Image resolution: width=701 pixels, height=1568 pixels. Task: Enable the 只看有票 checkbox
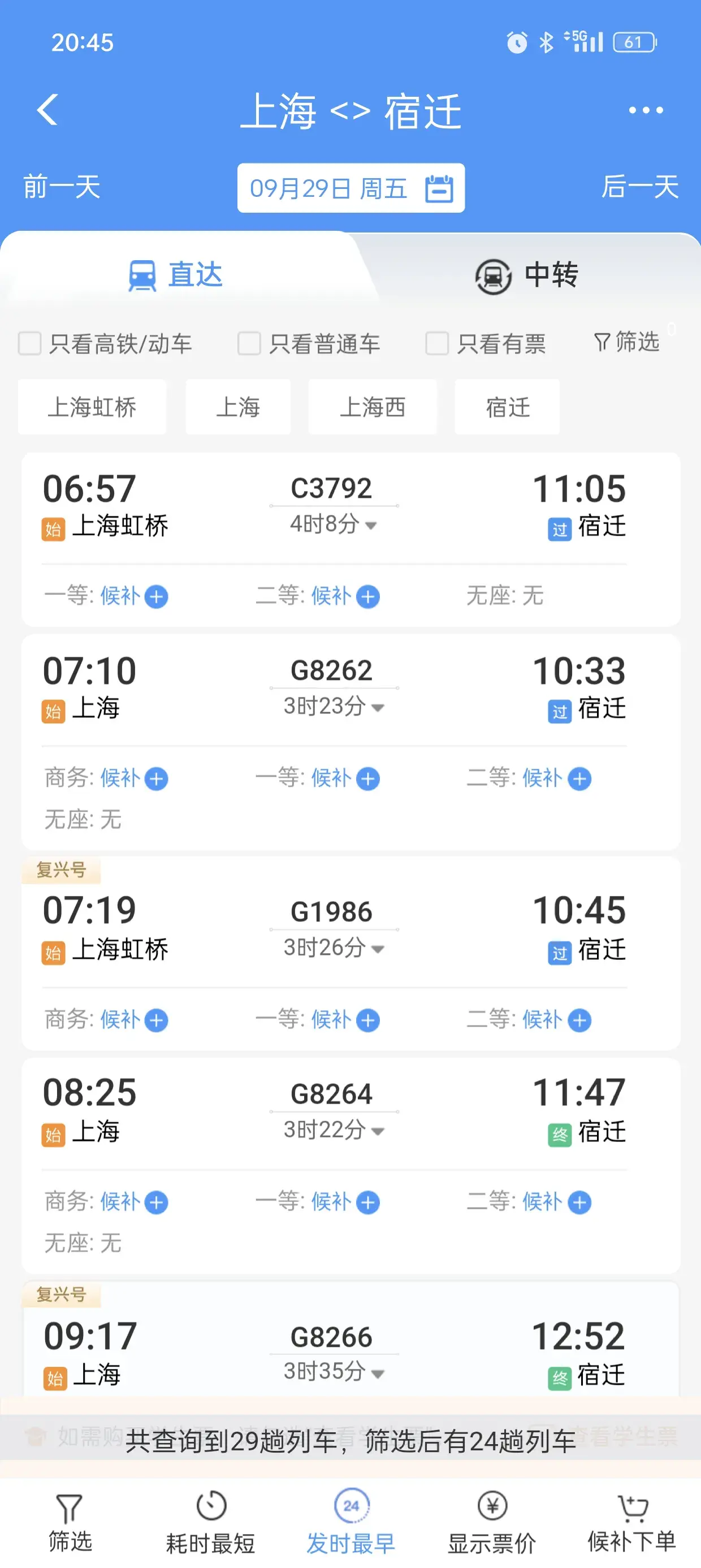click(437, 344)
